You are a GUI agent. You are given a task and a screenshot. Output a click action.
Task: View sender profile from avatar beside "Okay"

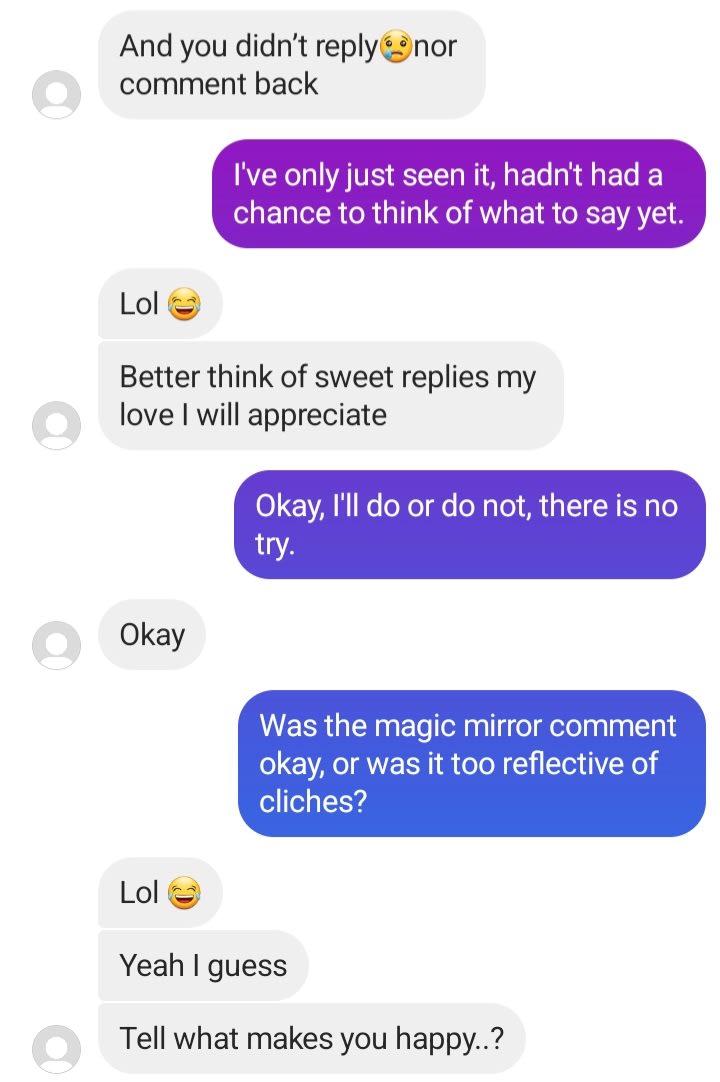57,645
